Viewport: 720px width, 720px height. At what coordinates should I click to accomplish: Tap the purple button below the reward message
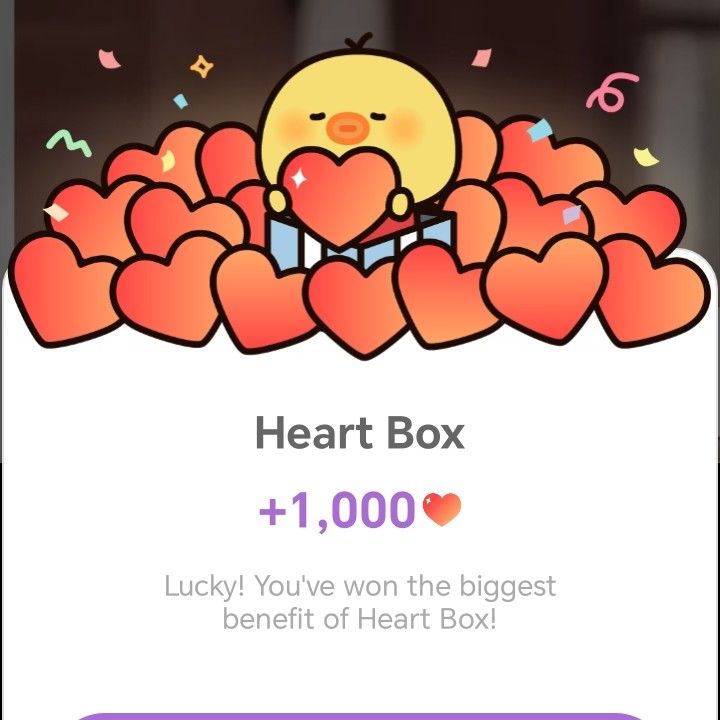tap(360, 715)
